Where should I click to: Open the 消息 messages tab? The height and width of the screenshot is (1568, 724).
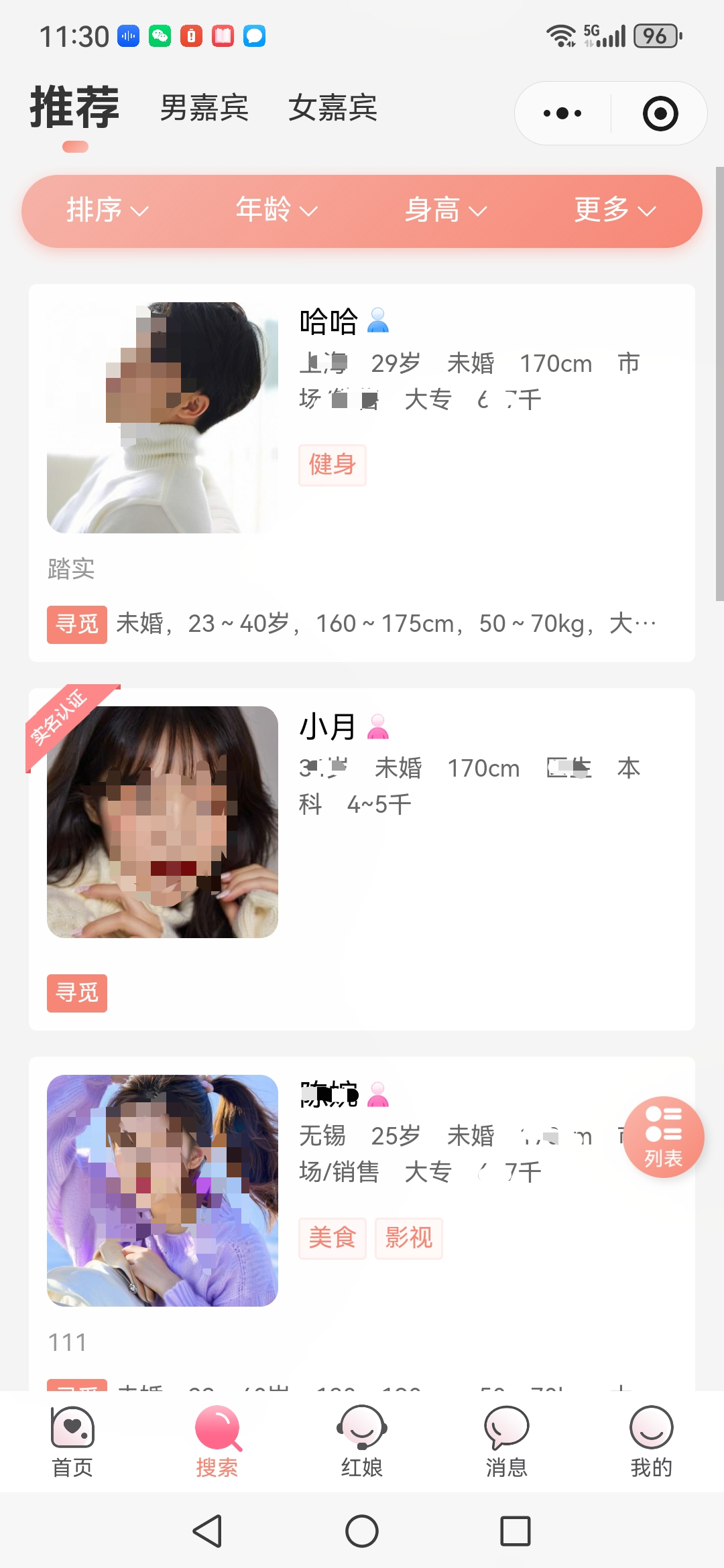coord(507,1442)
